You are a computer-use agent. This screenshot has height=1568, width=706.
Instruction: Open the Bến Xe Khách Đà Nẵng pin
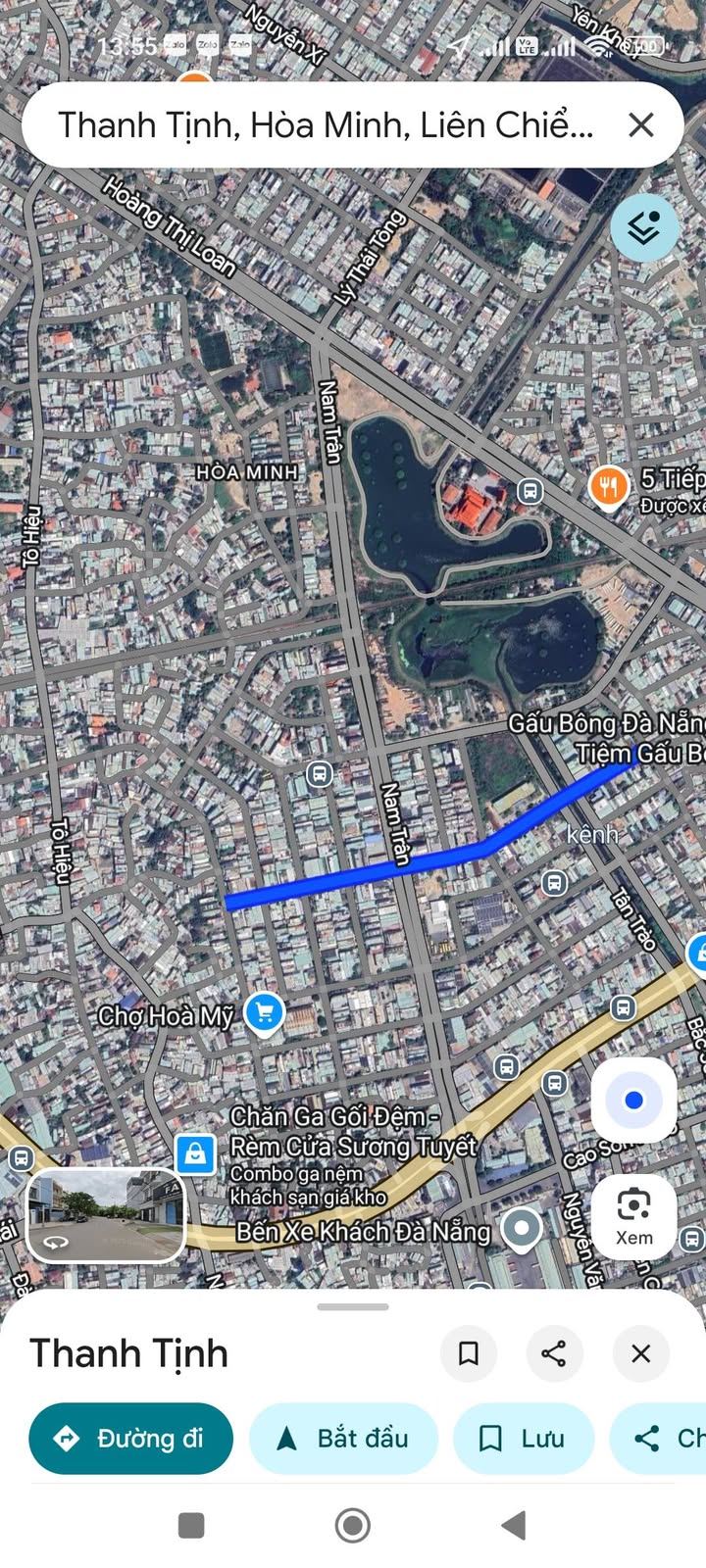click(522, 1229)
